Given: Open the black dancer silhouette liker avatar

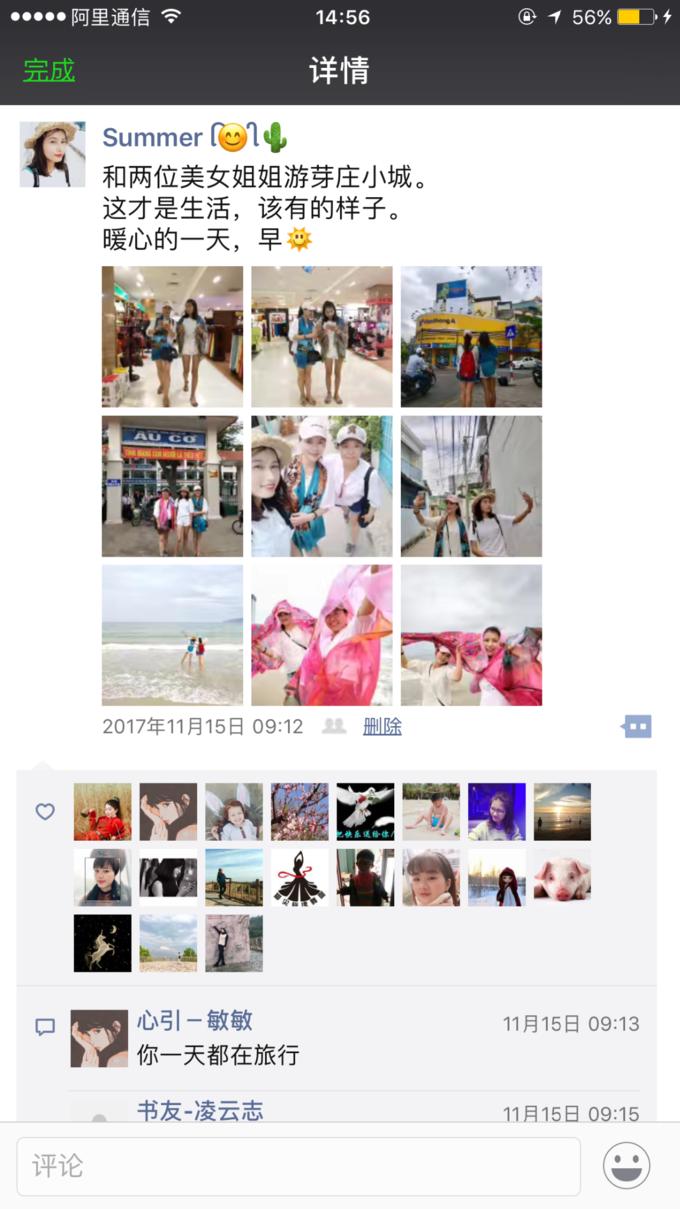Looking at the screenshot, I should (x=299, y=877).
